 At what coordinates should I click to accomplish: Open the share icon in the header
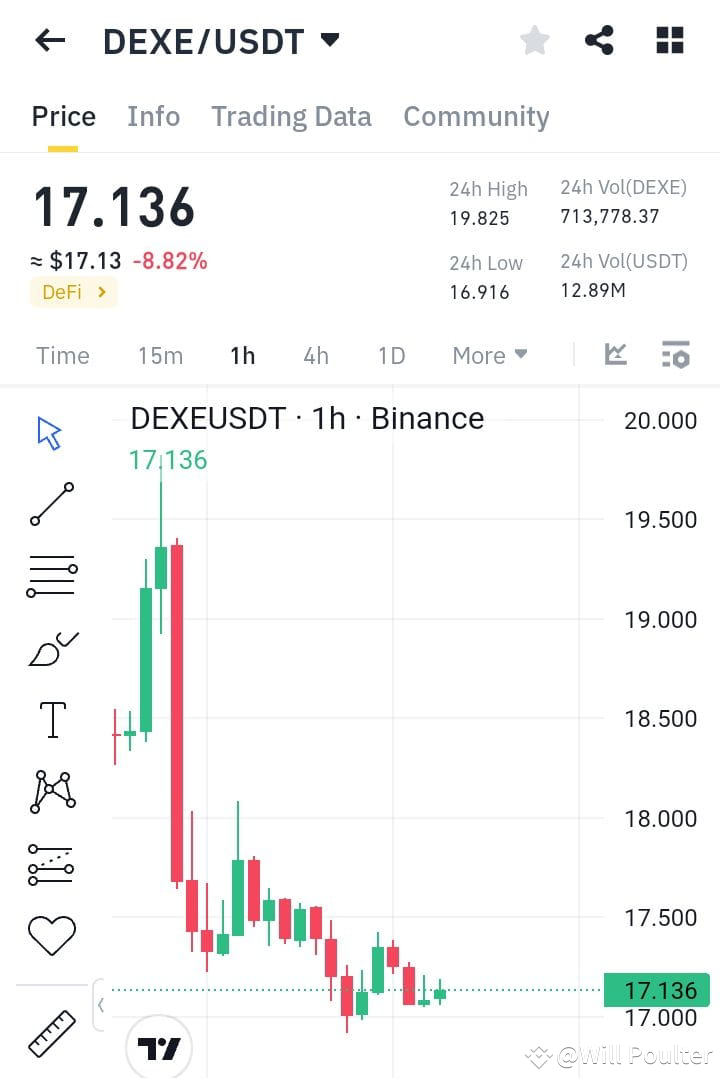[x=600, y=40]
